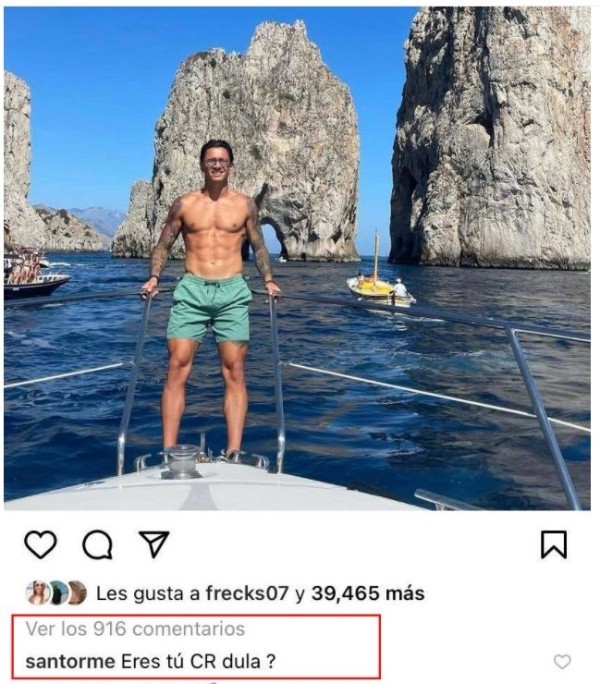The height and width of the screenshot is (684, 600).
Task: View all 916 comments
Action: 135,629
